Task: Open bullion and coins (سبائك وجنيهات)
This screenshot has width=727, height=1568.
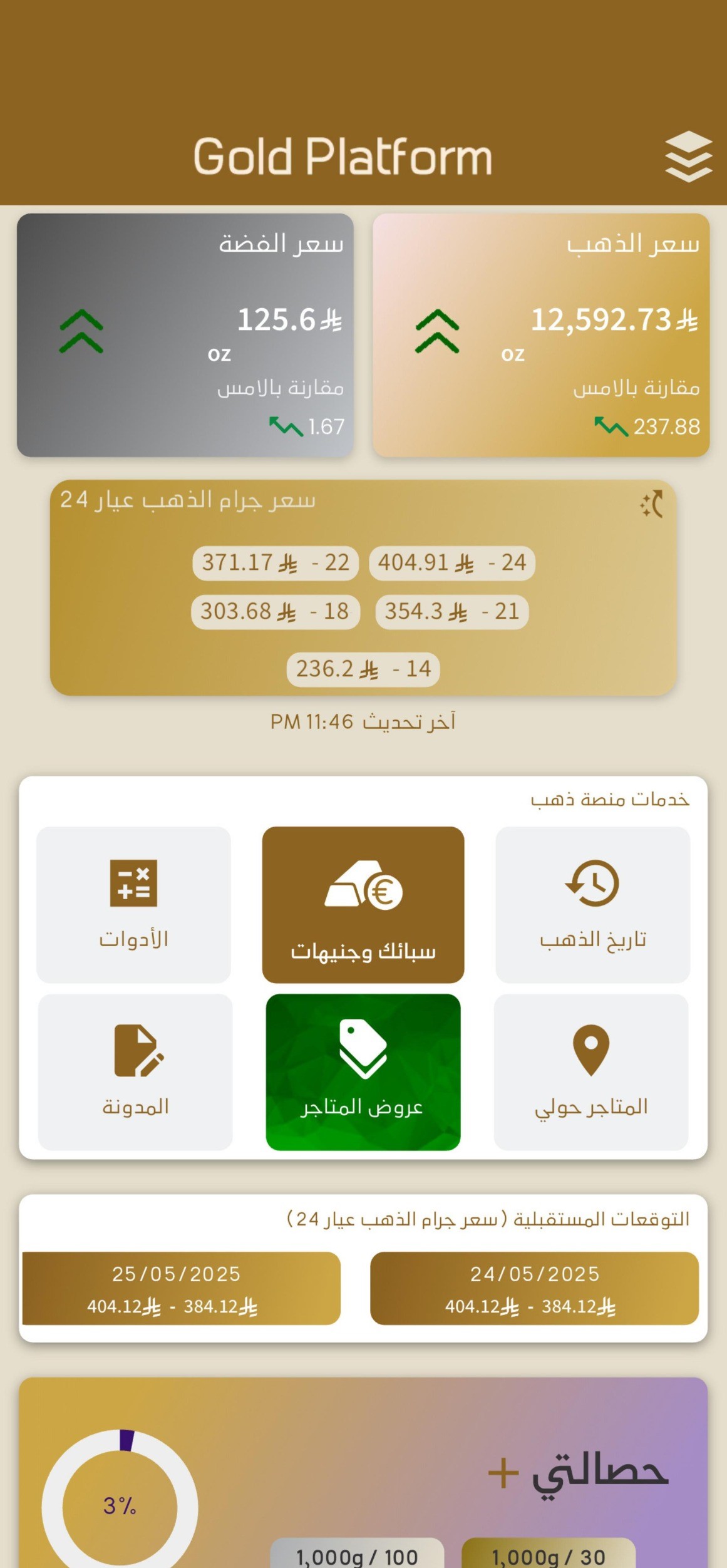Action: tap(363, 904)
